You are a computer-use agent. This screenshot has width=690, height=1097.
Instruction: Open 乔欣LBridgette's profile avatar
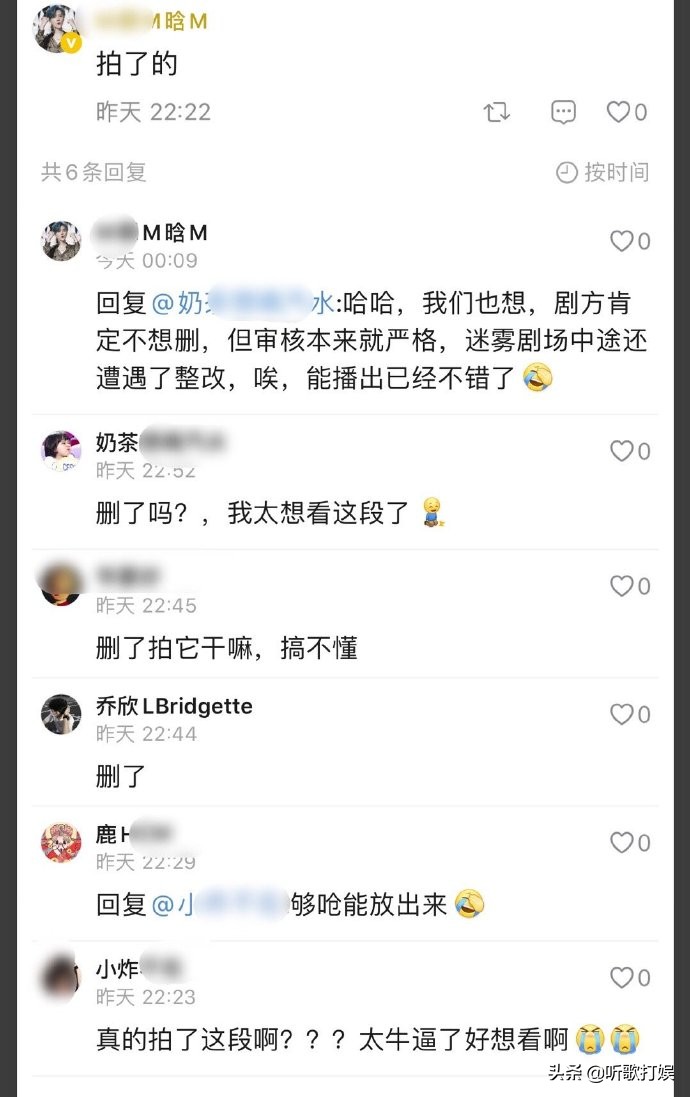click(61, 714)
